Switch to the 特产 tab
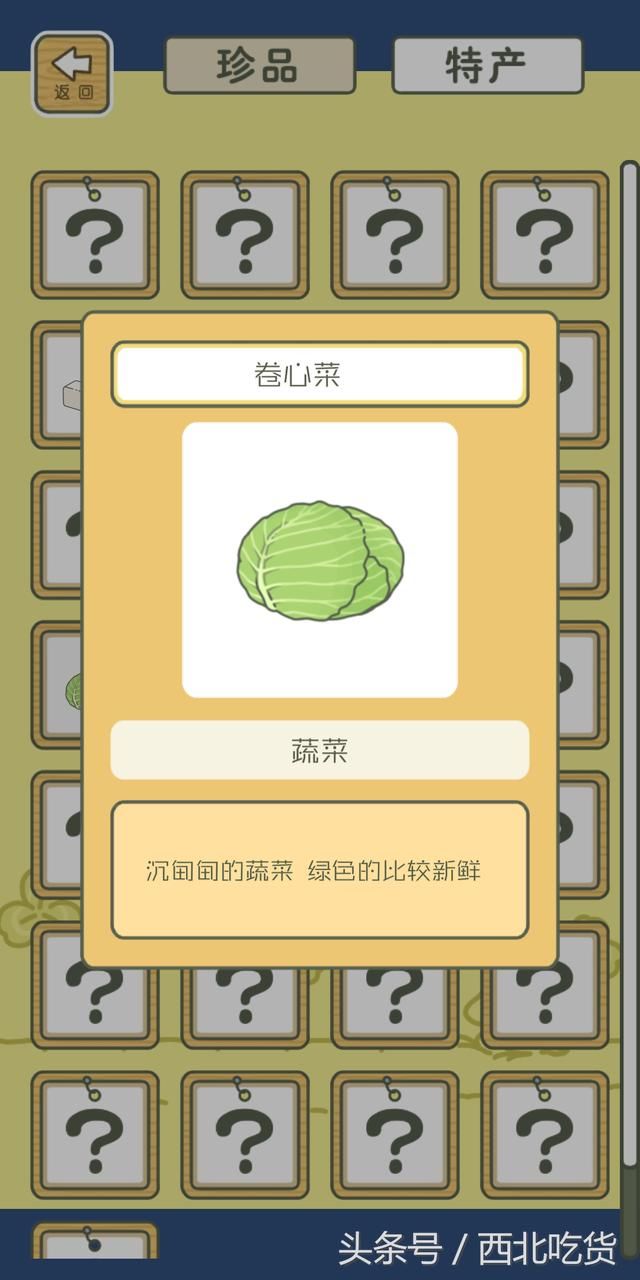 (x=486, y=66)
